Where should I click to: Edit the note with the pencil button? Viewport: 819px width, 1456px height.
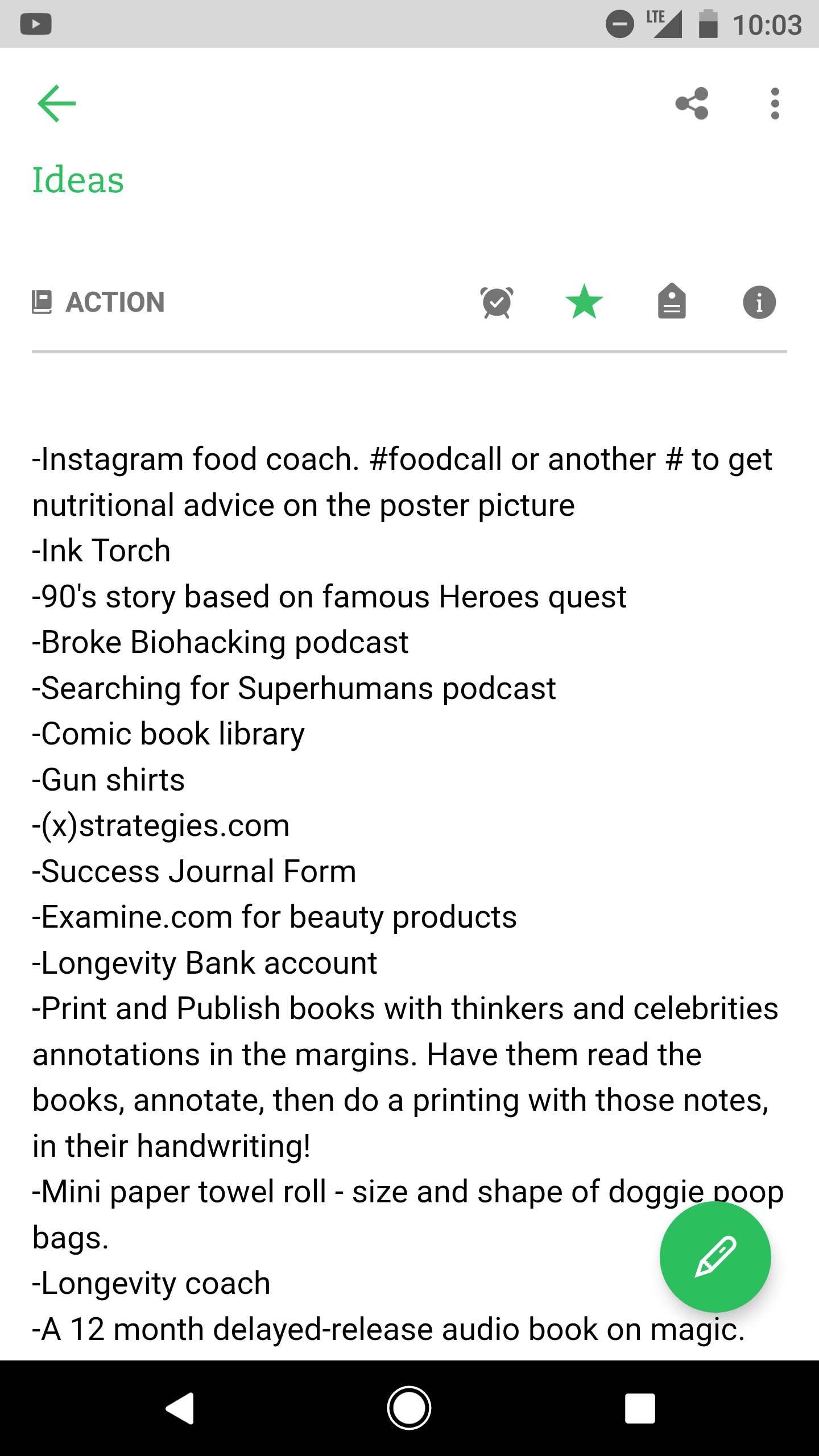(x=715, y=1256)
